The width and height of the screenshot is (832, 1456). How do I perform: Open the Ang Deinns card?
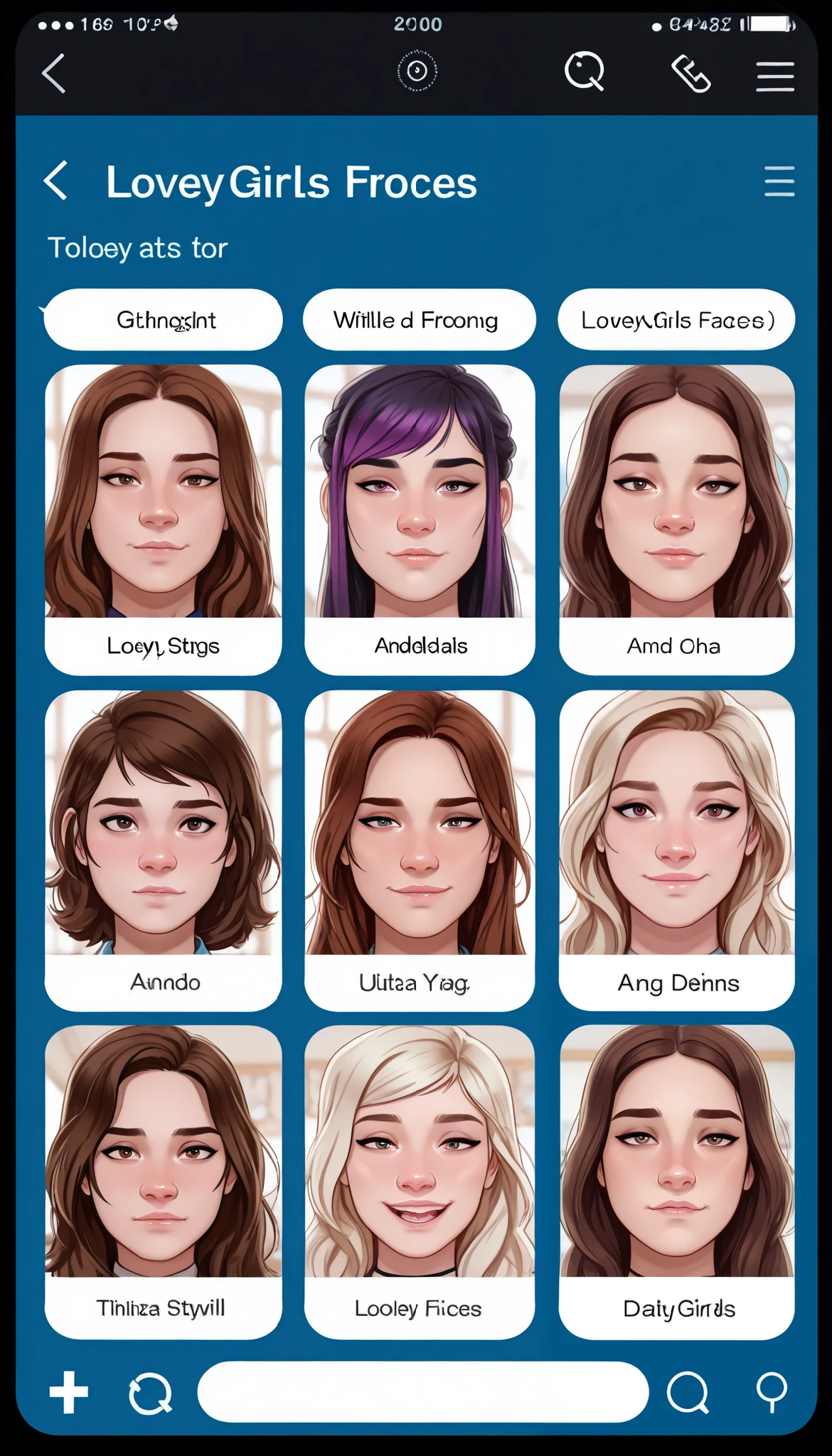pos(676,850)
